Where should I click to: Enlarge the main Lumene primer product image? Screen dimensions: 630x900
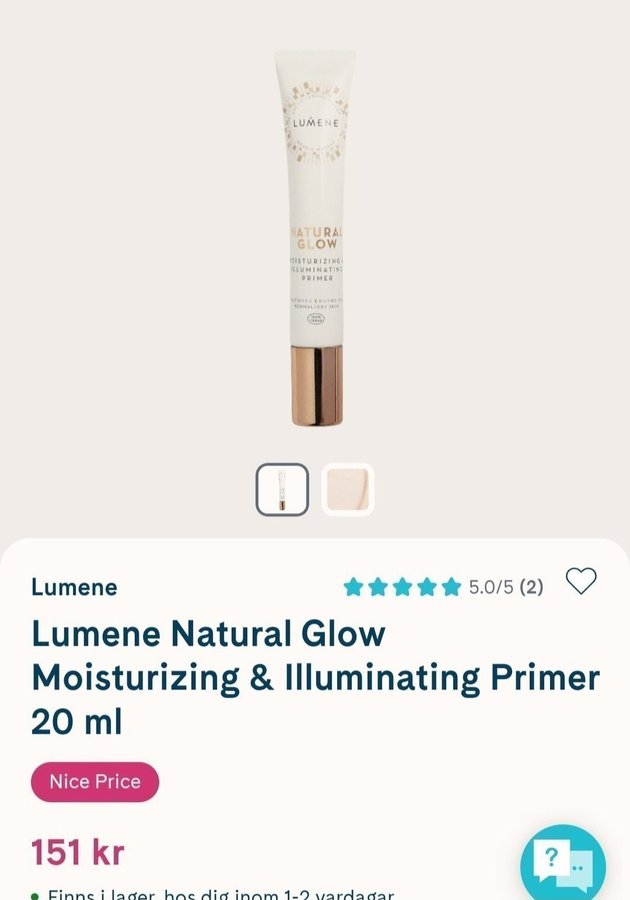315,240
